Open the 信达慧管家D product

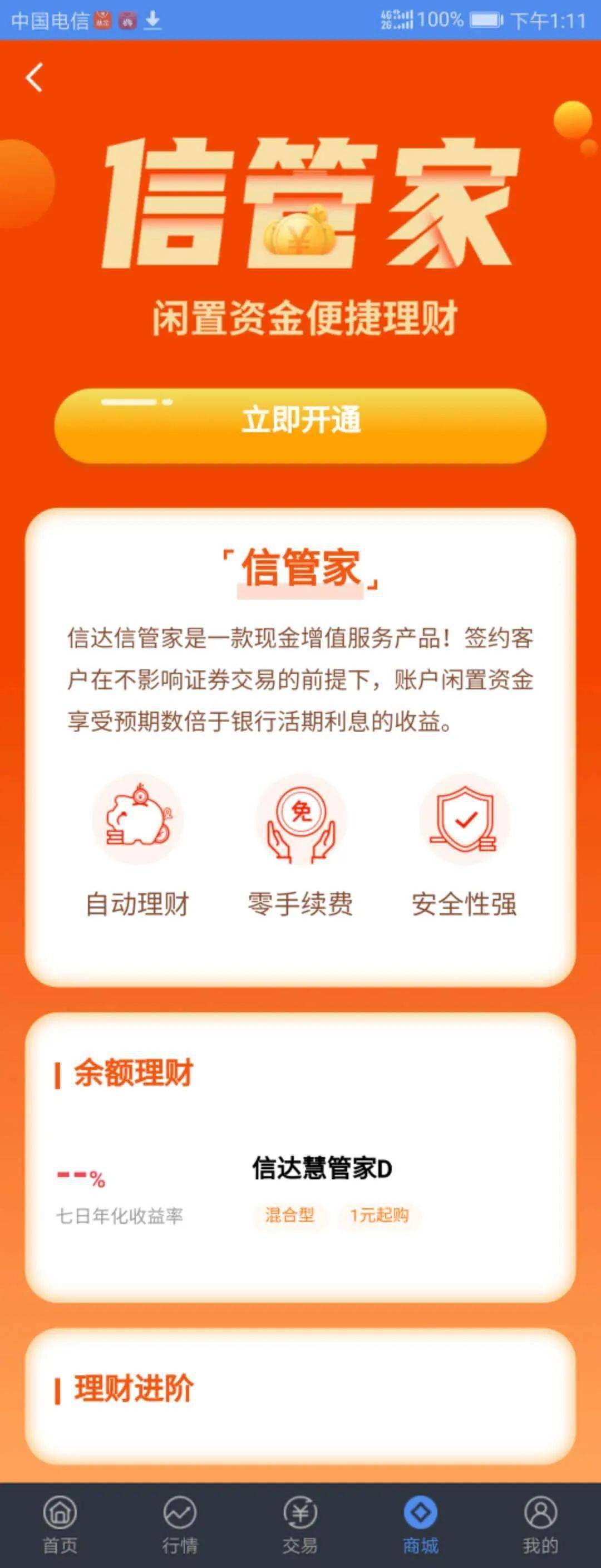click(322, 1168)
